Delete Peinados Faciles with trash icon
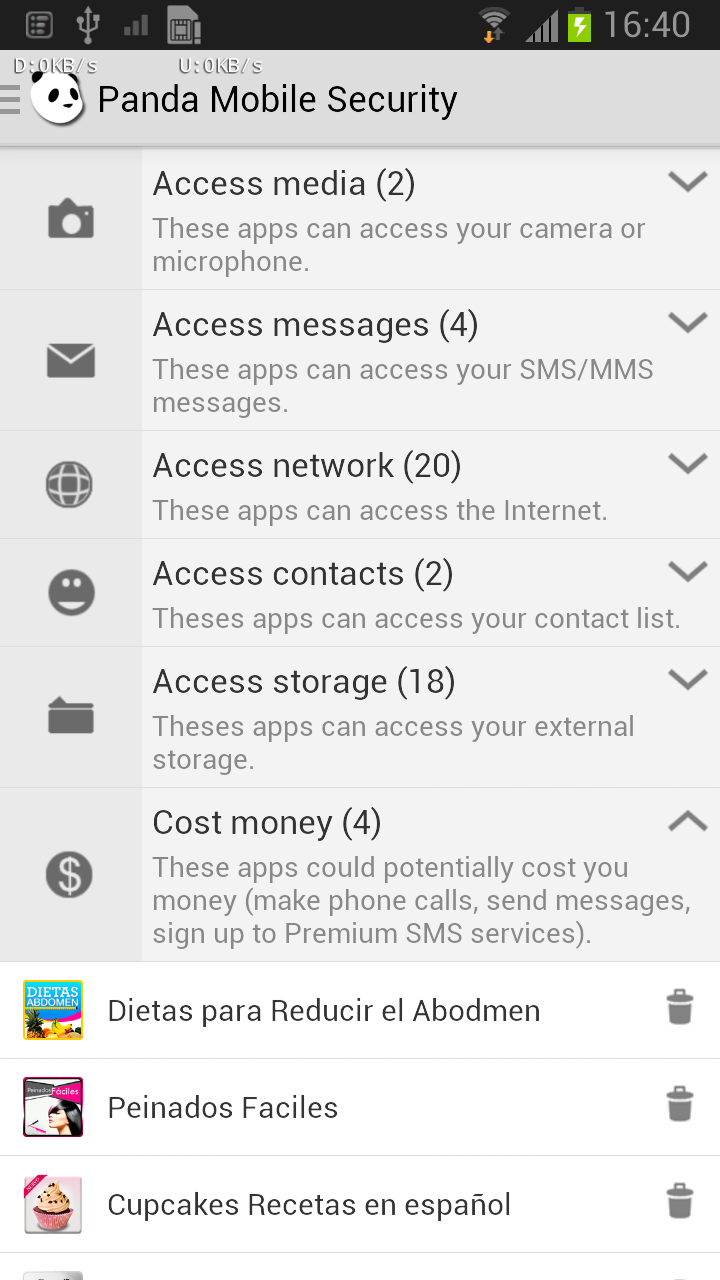This screenshot has width=720, height=1280. [x=680, y=1105]
